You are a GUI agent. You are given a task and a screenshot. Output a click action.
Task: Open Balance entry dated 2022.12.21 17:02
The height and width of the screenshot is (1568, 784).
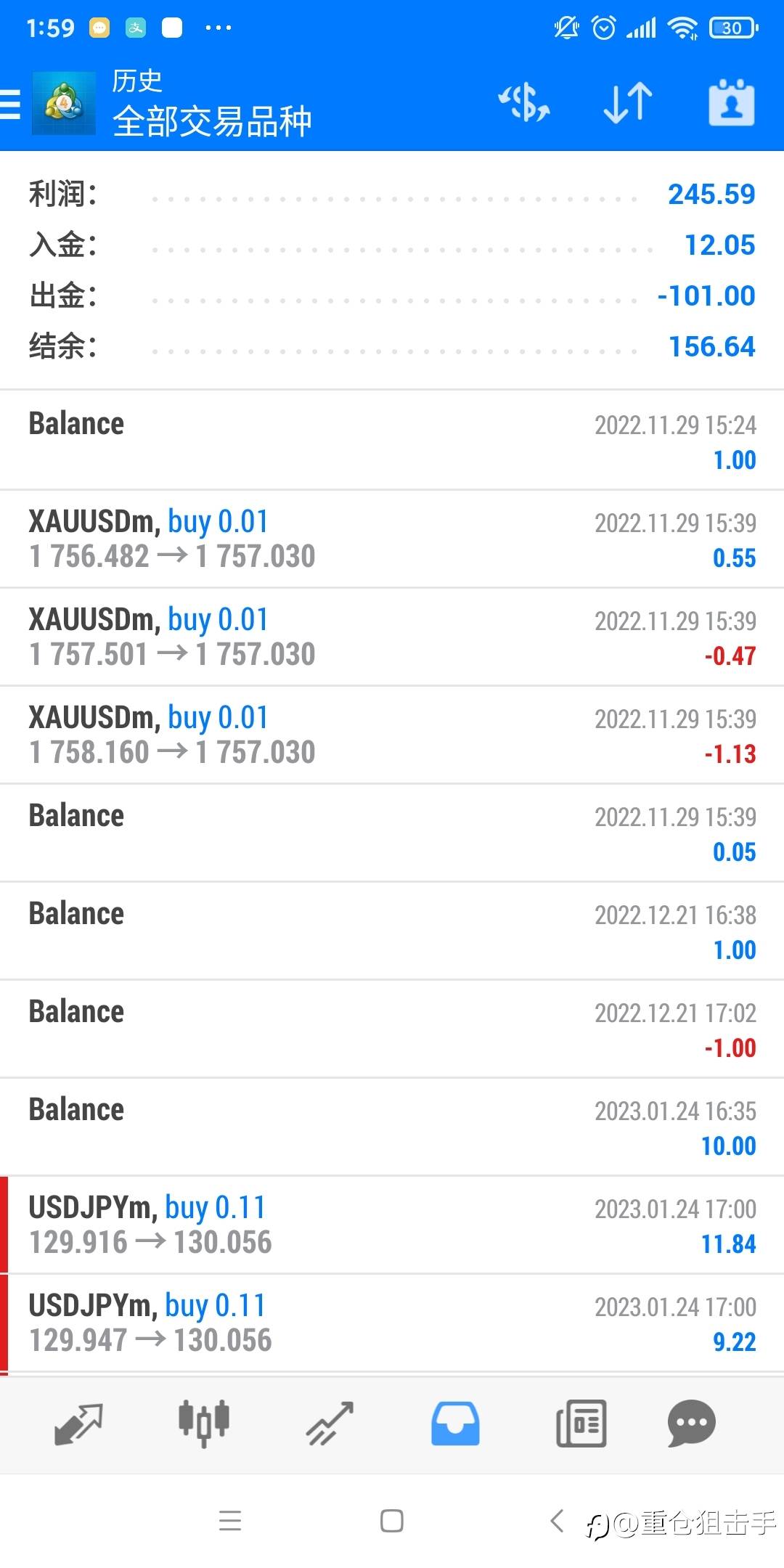[x=392, y=1029]
